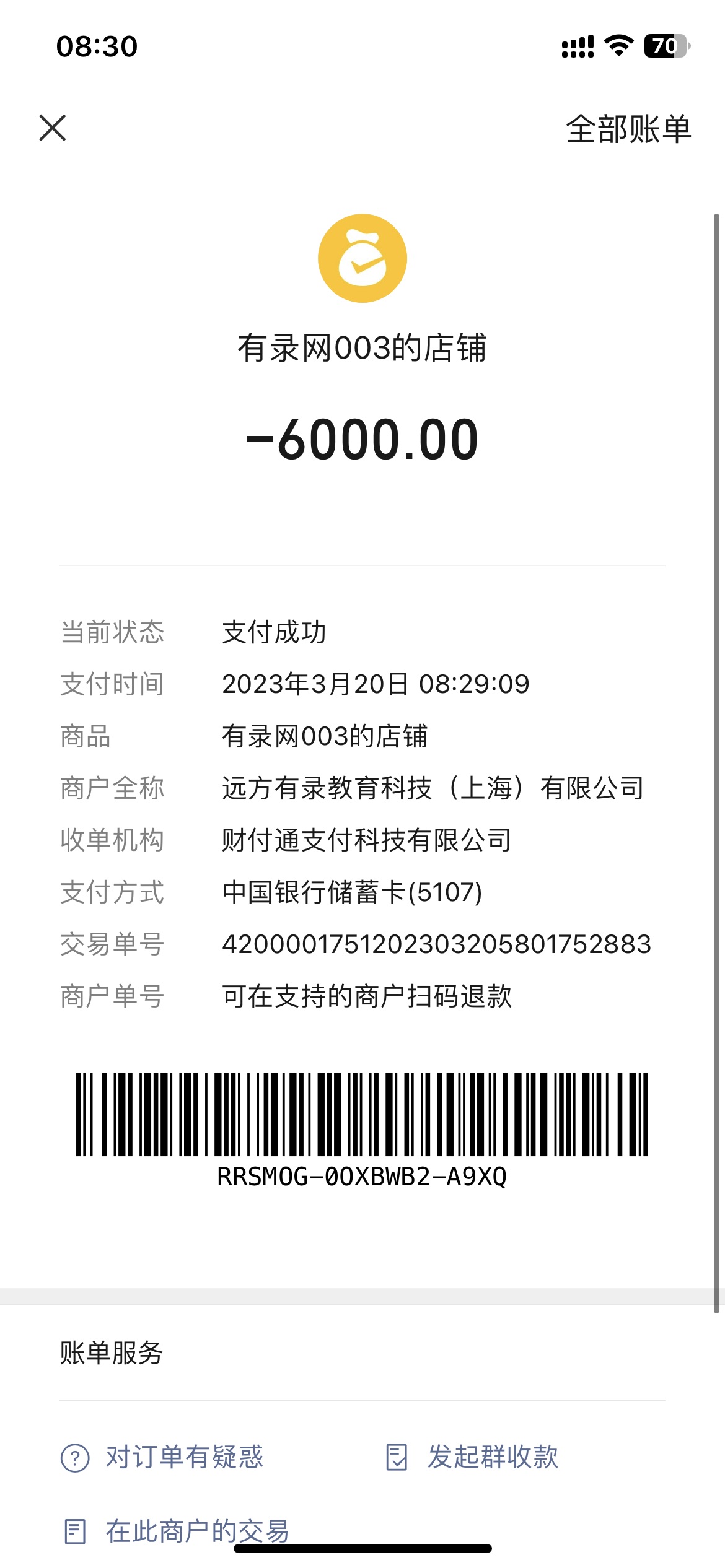This screenshot has height=1568, width=725.
Task: Tap 对订单有疑惑 for order help
Action: [162, 1457]
